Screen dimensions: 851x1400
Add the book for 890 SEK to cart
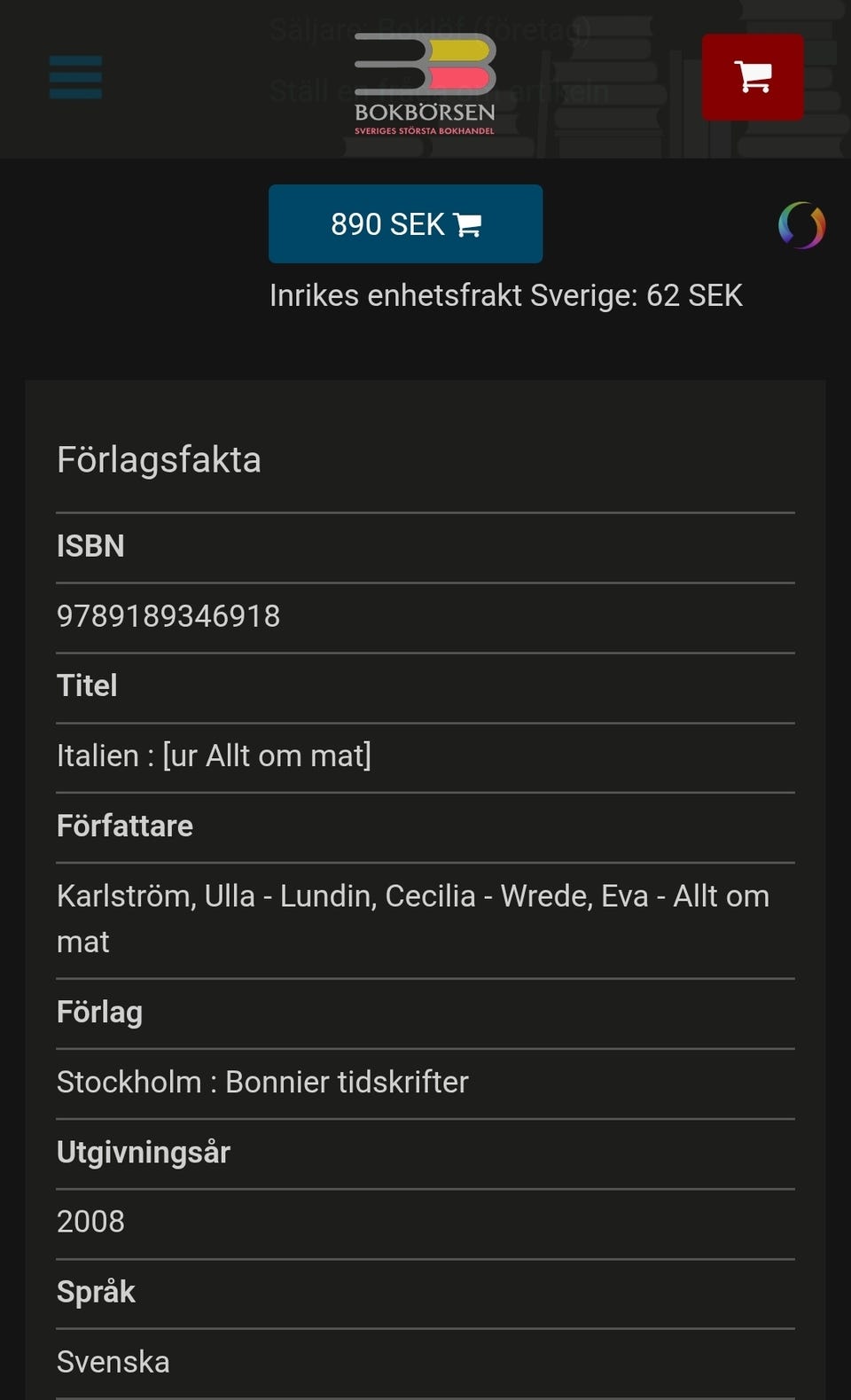click(x=405, y=224)
